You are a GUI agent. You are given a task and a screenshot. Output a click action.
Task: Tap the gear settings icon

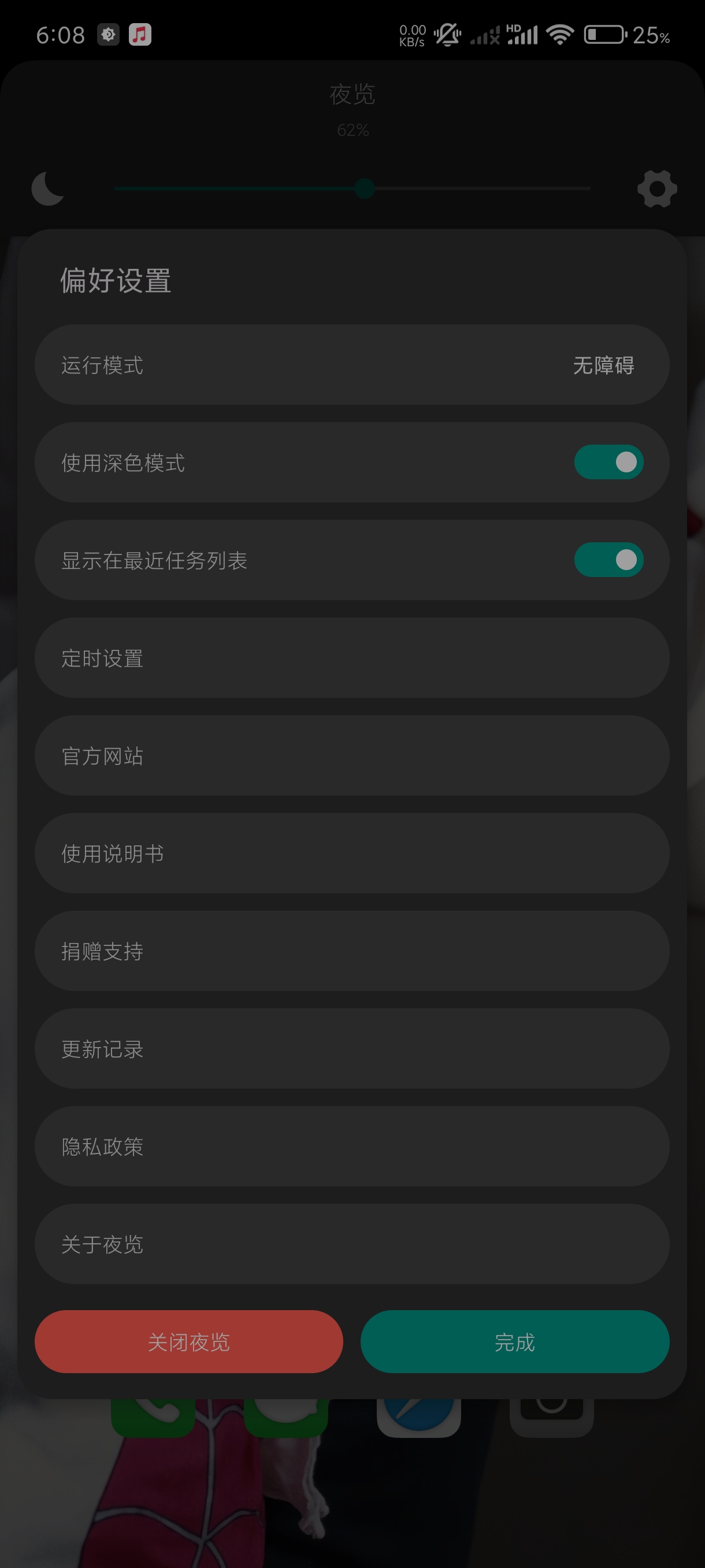click(x=657, y=188)
